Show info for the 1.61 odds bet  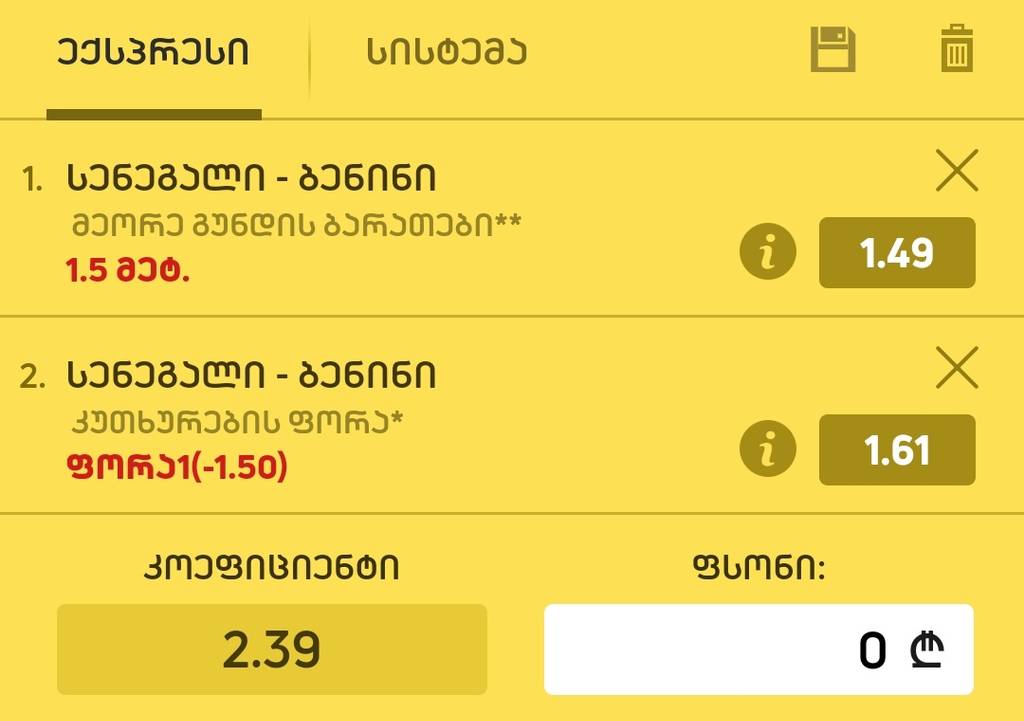click(x=768, y=450)
